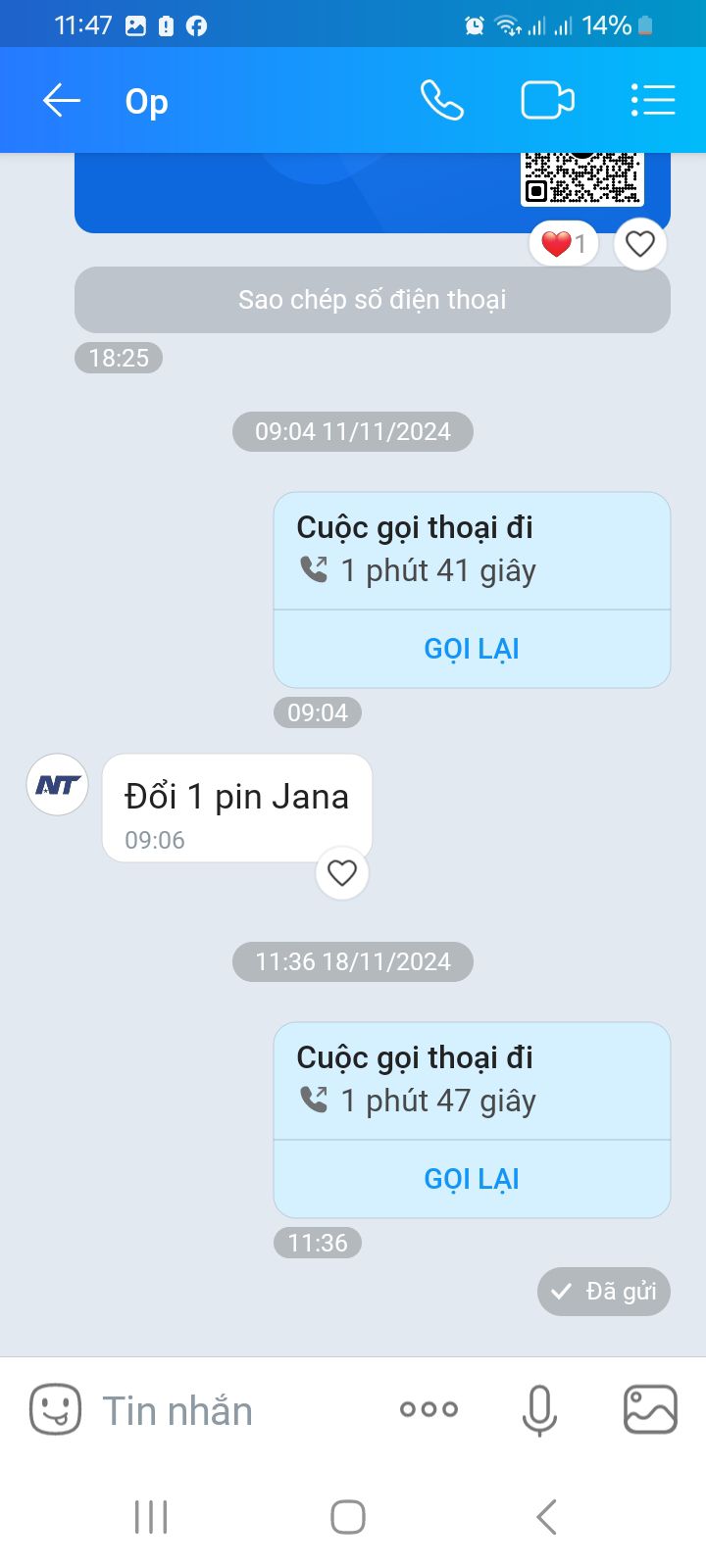Open the conversation options list icon

point(653,99)
